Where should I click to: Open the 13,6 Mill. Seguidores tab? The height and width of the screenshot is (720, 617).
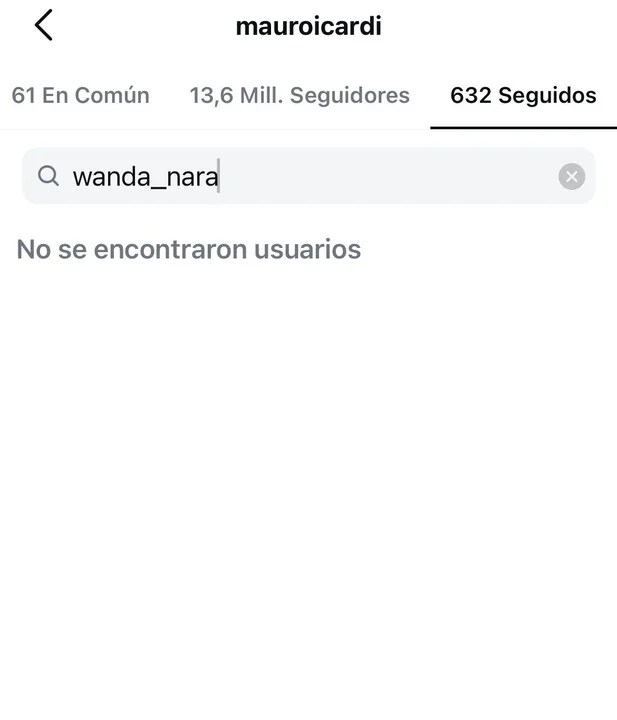pos(299,96)
